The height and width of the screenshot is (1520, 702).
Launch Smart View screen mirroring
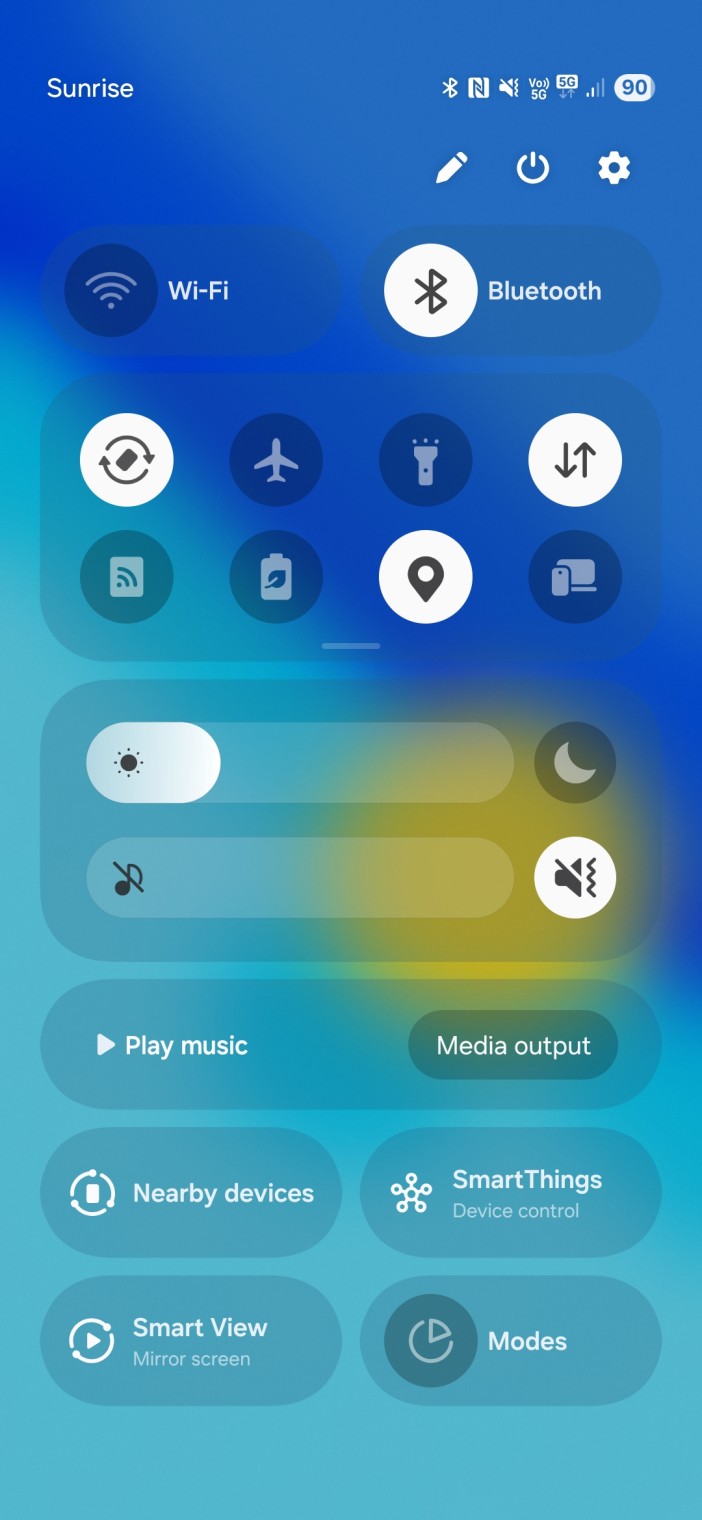click(191, 1340)
